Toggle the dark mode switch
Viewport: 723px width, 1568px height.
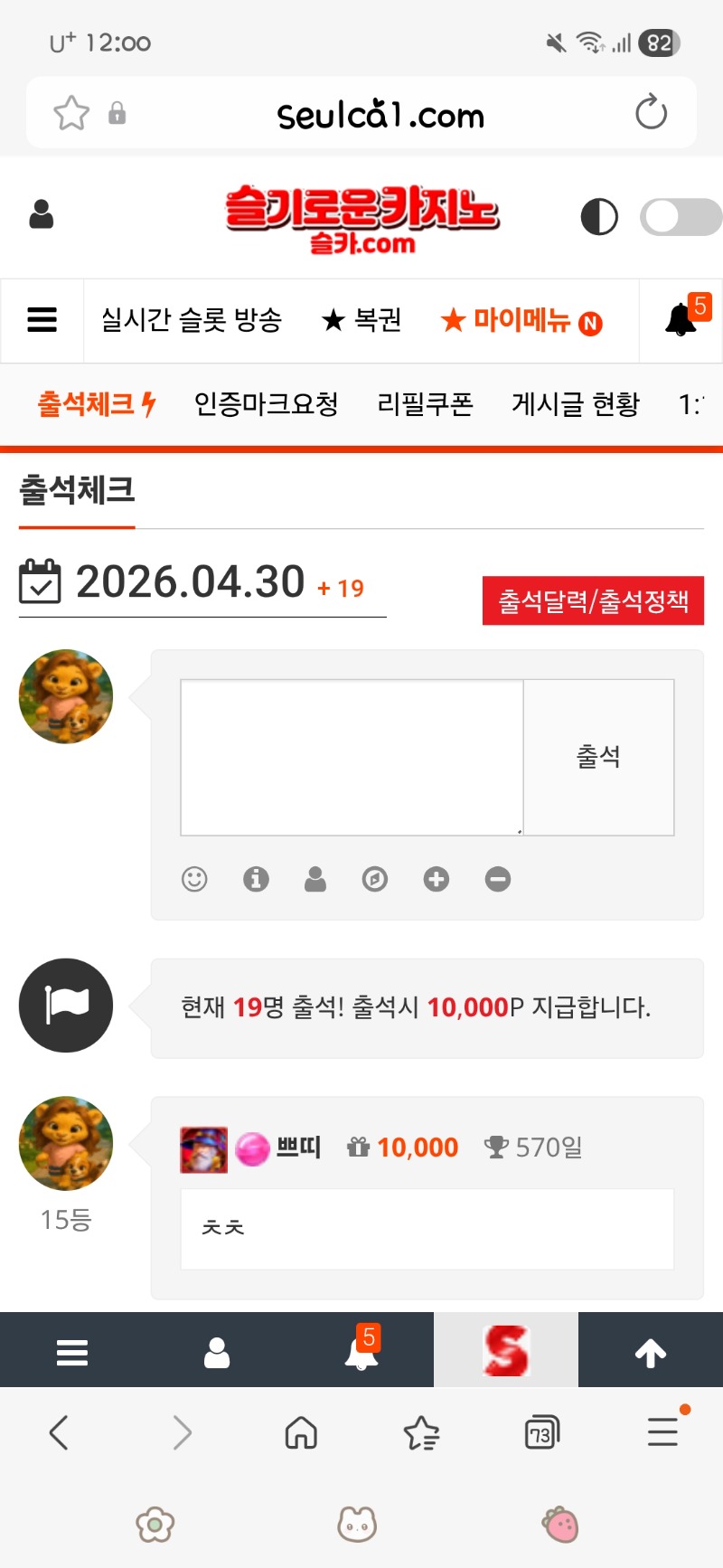[680, 217]
